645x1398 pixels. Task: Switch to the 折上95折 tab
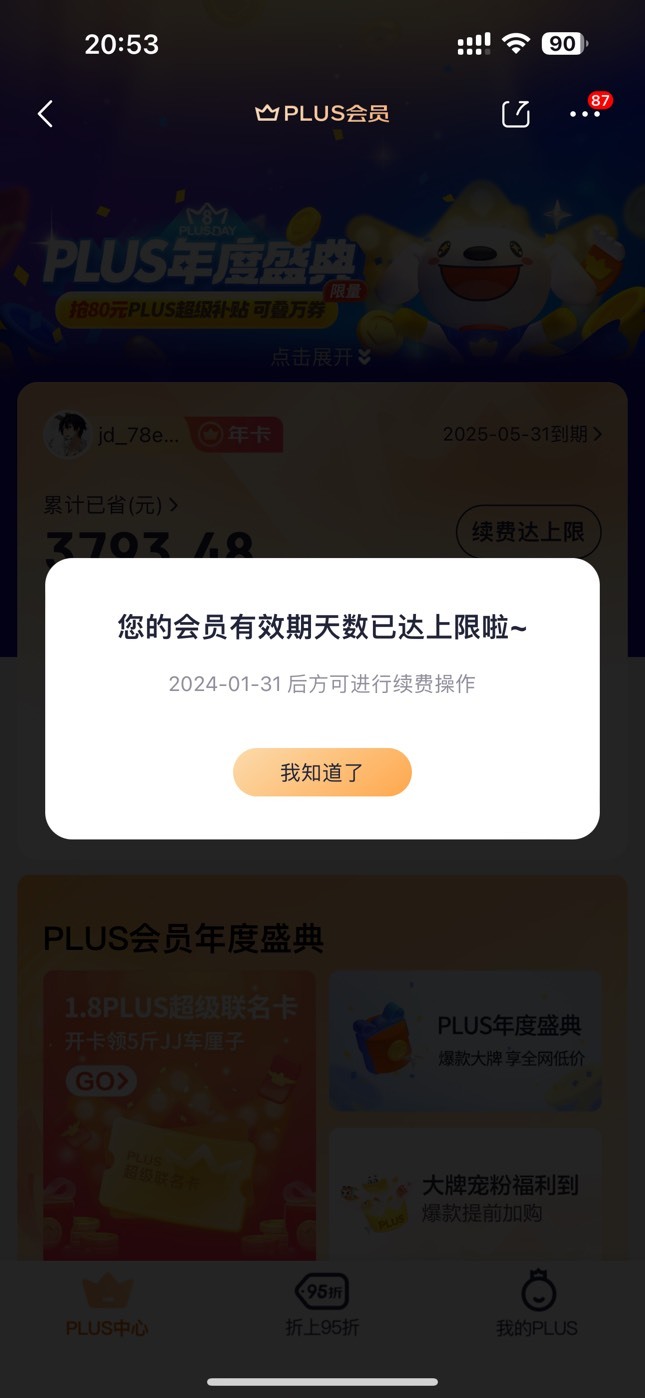(322, 1306)
